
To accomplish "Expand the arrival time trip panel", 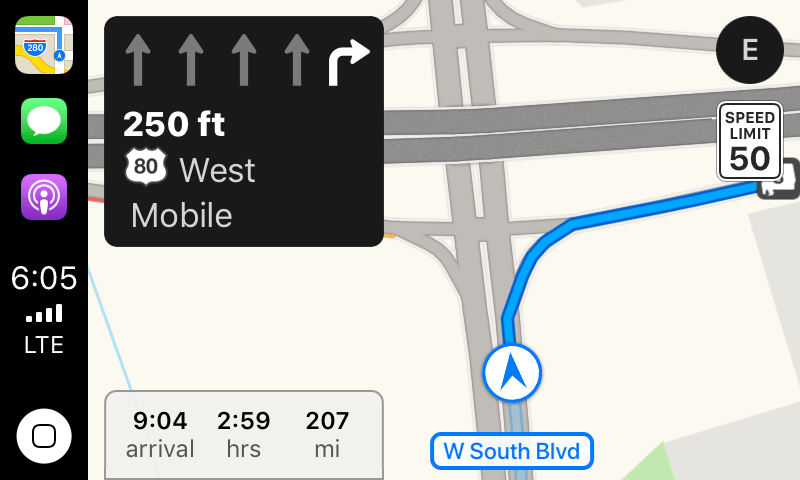I will coord(244,434).
